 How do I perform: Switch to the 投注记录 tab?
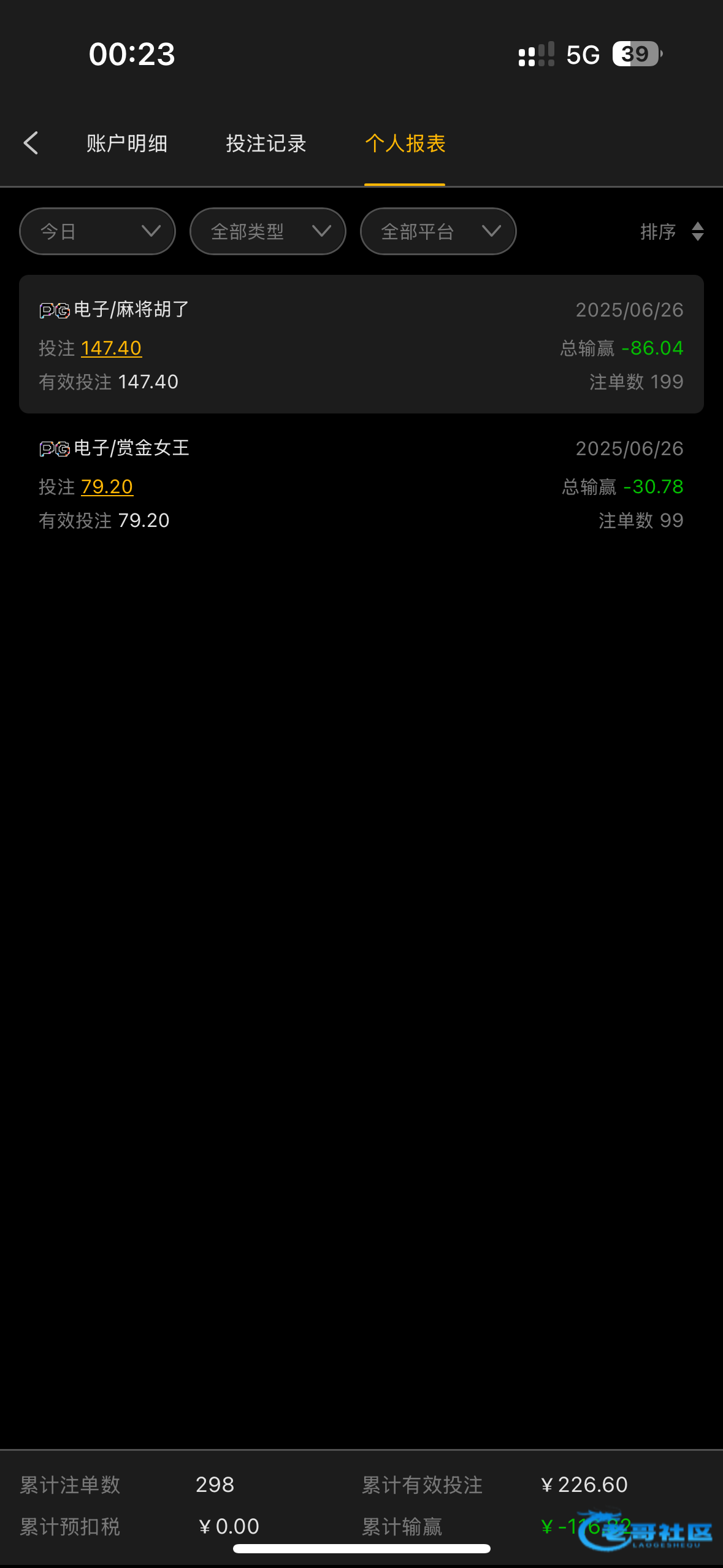pyautogui.click(x=266, y=144)
